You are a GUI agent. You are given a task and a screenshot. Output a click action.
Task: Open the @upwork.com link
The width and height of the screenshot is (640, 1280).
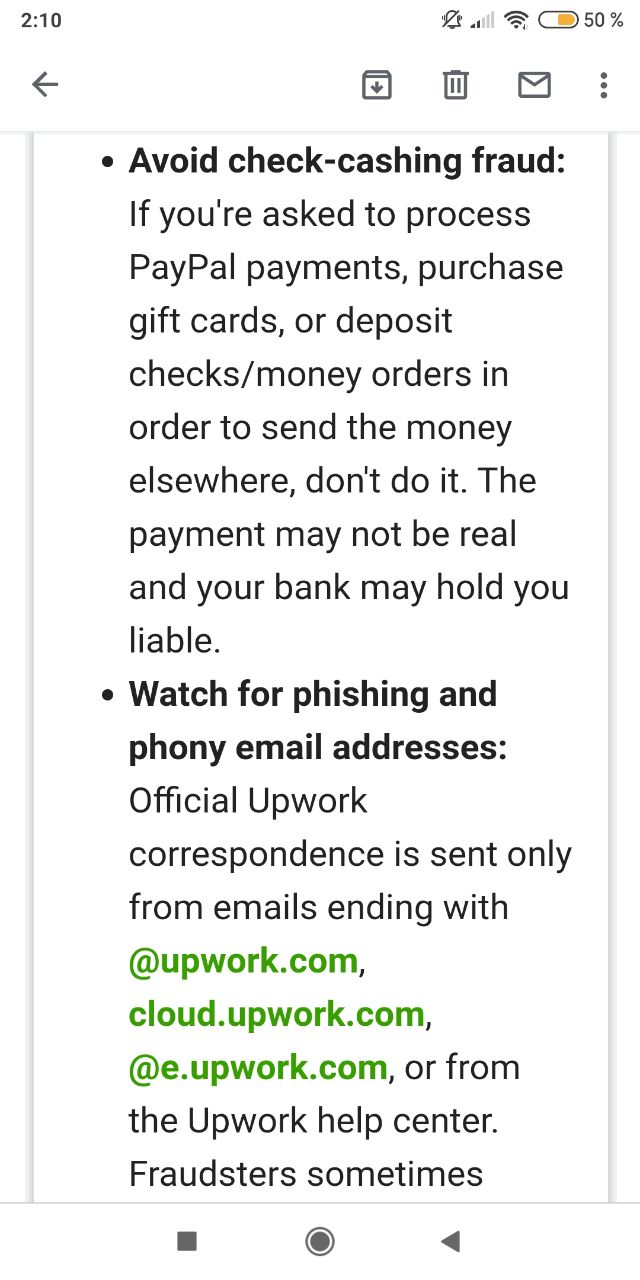coord(243,961)
